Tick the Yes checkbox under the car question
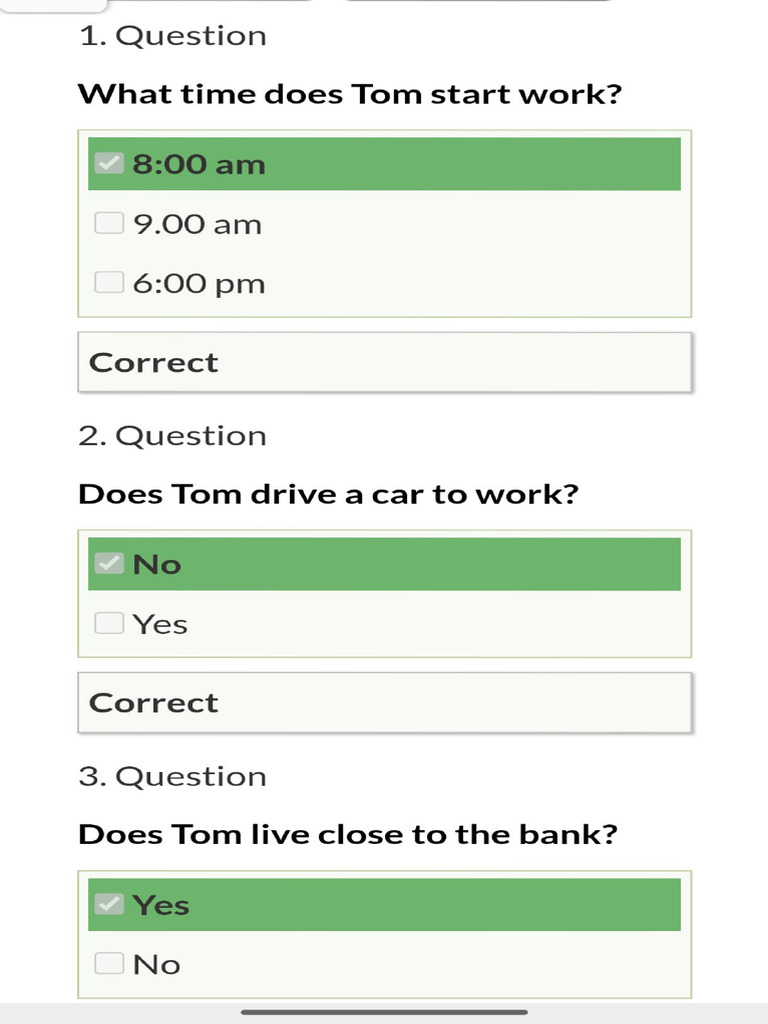The height and width of the screenshot is (1024, 768). pos(109,623)
